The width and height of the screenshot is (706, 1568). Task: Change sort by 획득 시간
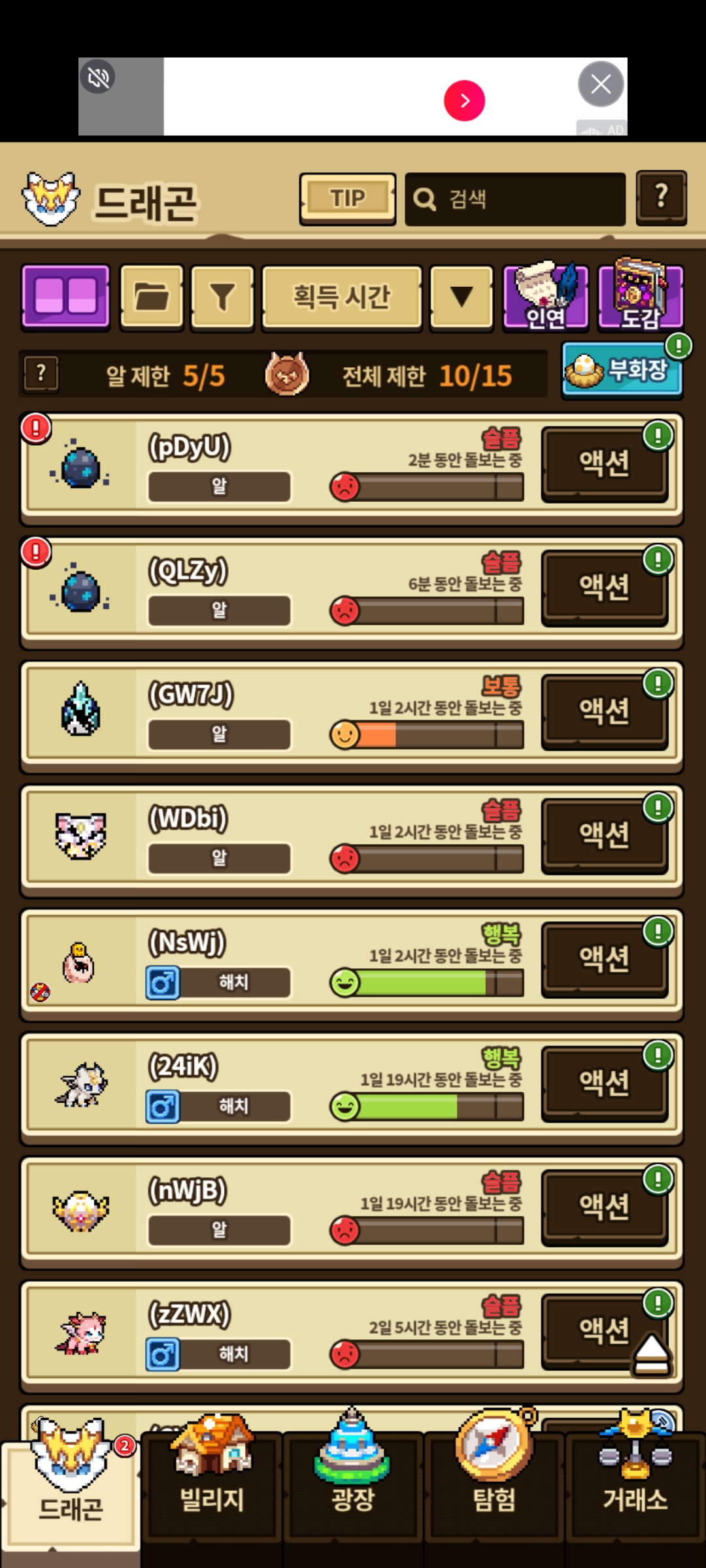(341, 297)
